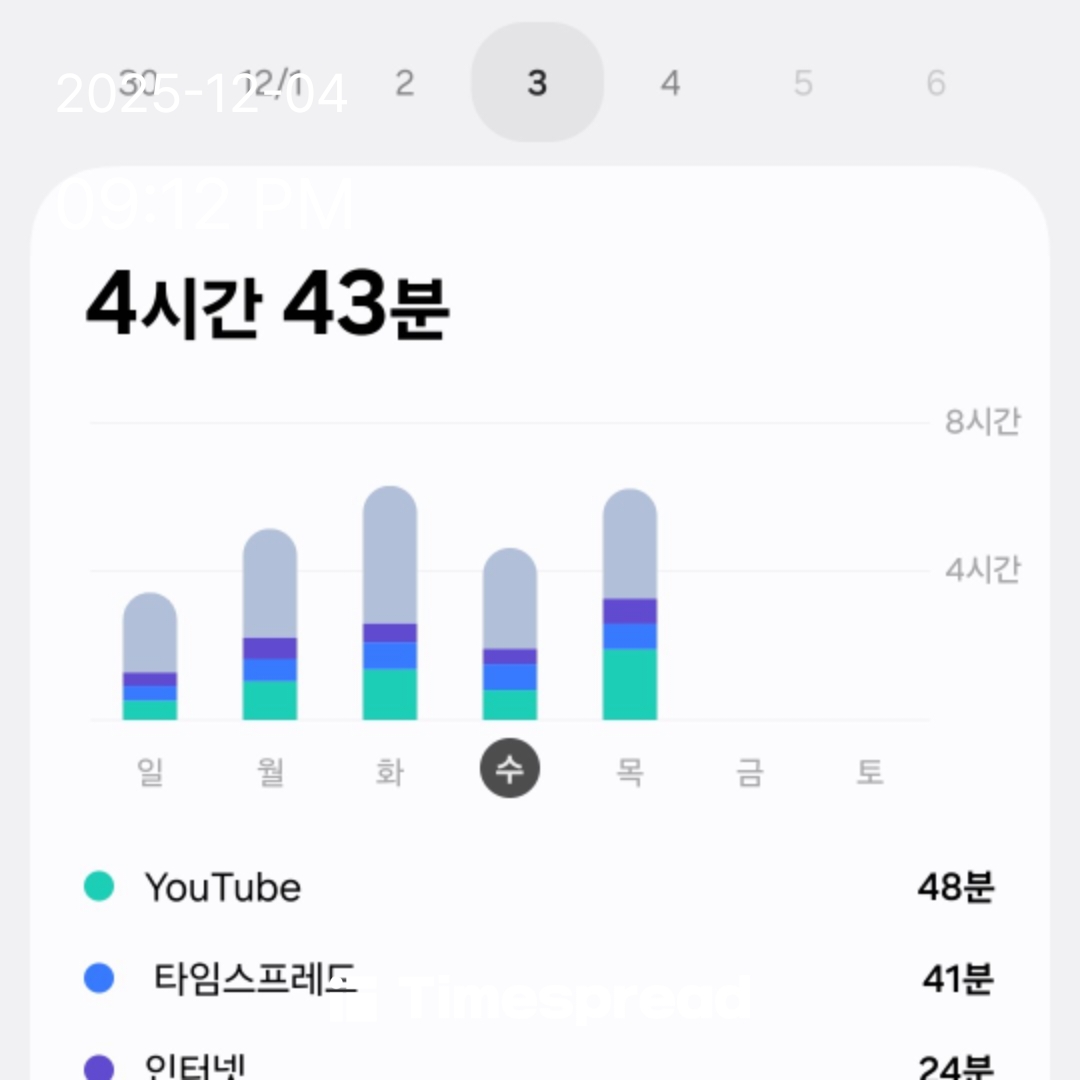Show Sunday's usage via the 일 bar
The width and height of the screenshot is (1080, 1080).
click(x=150, y=657)
